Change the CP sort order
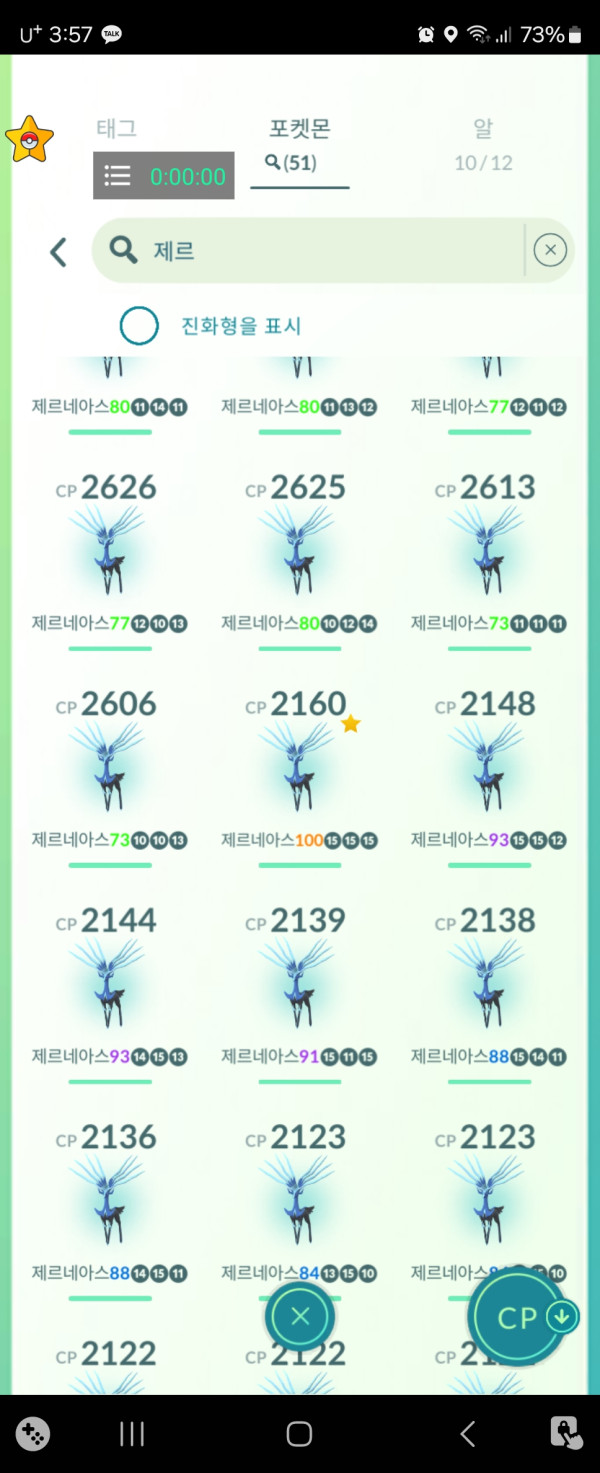Image resolution: width=600 pixels, height=1473 pixels. point(519,1317)
